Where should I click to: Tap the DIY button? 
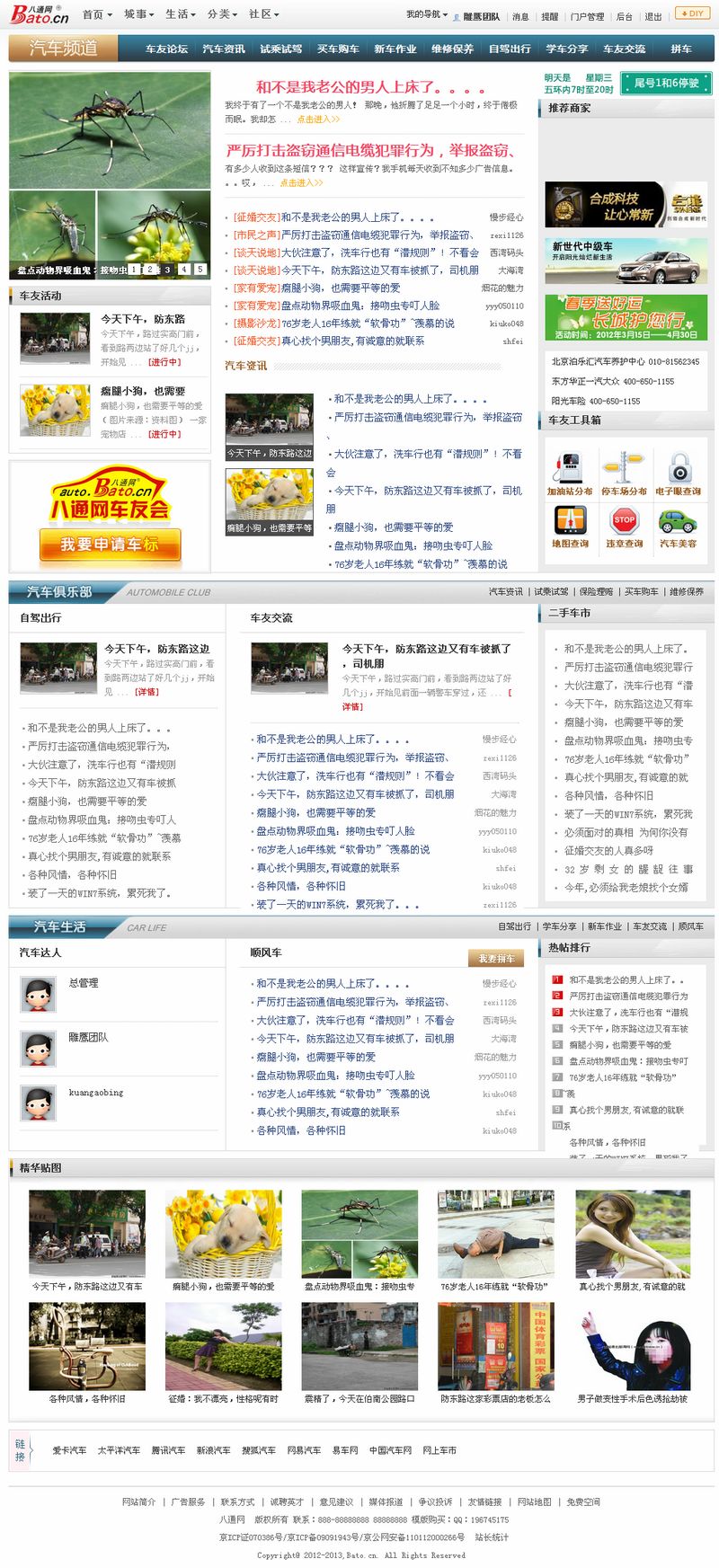pyautogui.click(x=692, y=13)
